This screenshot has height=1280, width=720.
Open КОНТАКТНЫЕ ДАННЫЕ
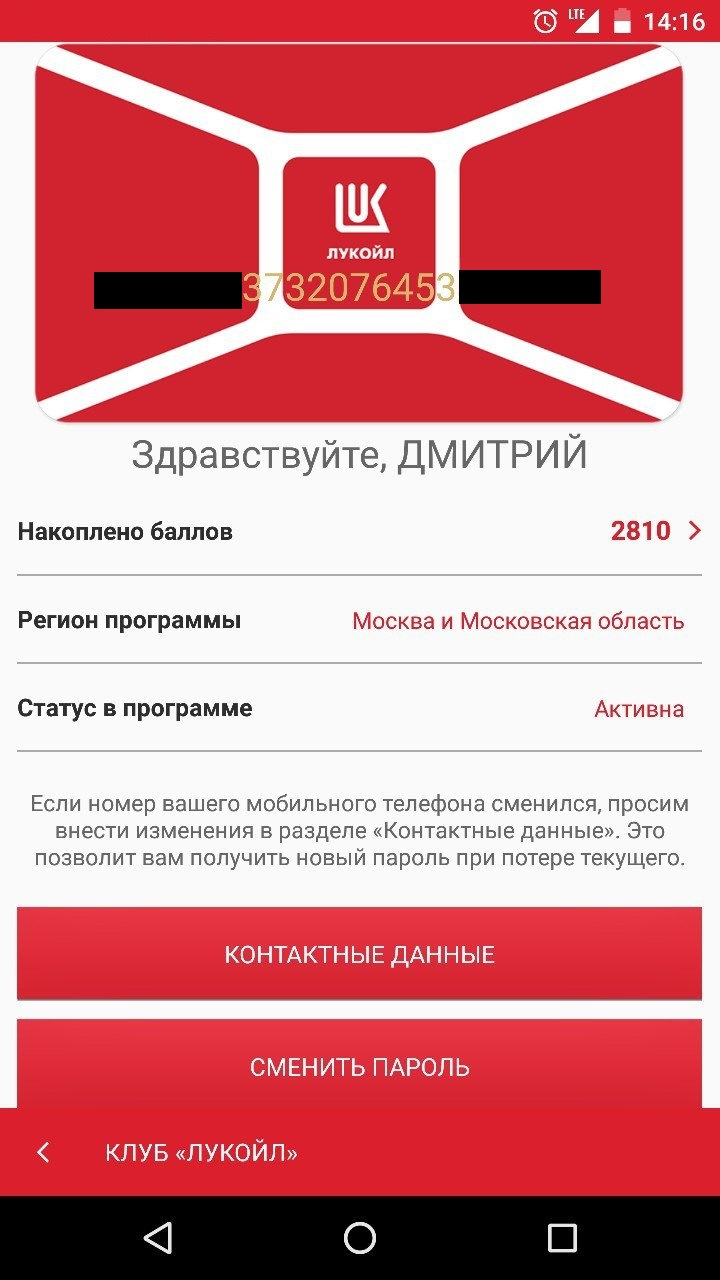tap(359, 954)
